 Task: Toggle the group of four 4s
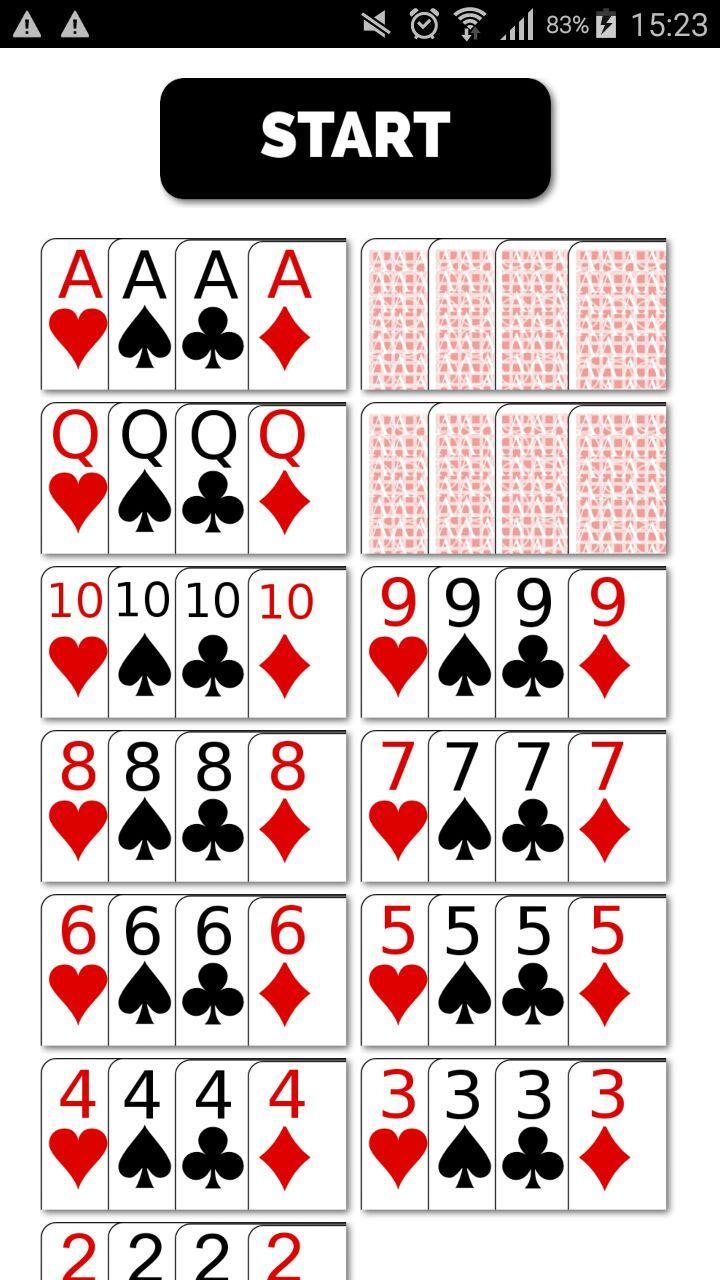194,1134
